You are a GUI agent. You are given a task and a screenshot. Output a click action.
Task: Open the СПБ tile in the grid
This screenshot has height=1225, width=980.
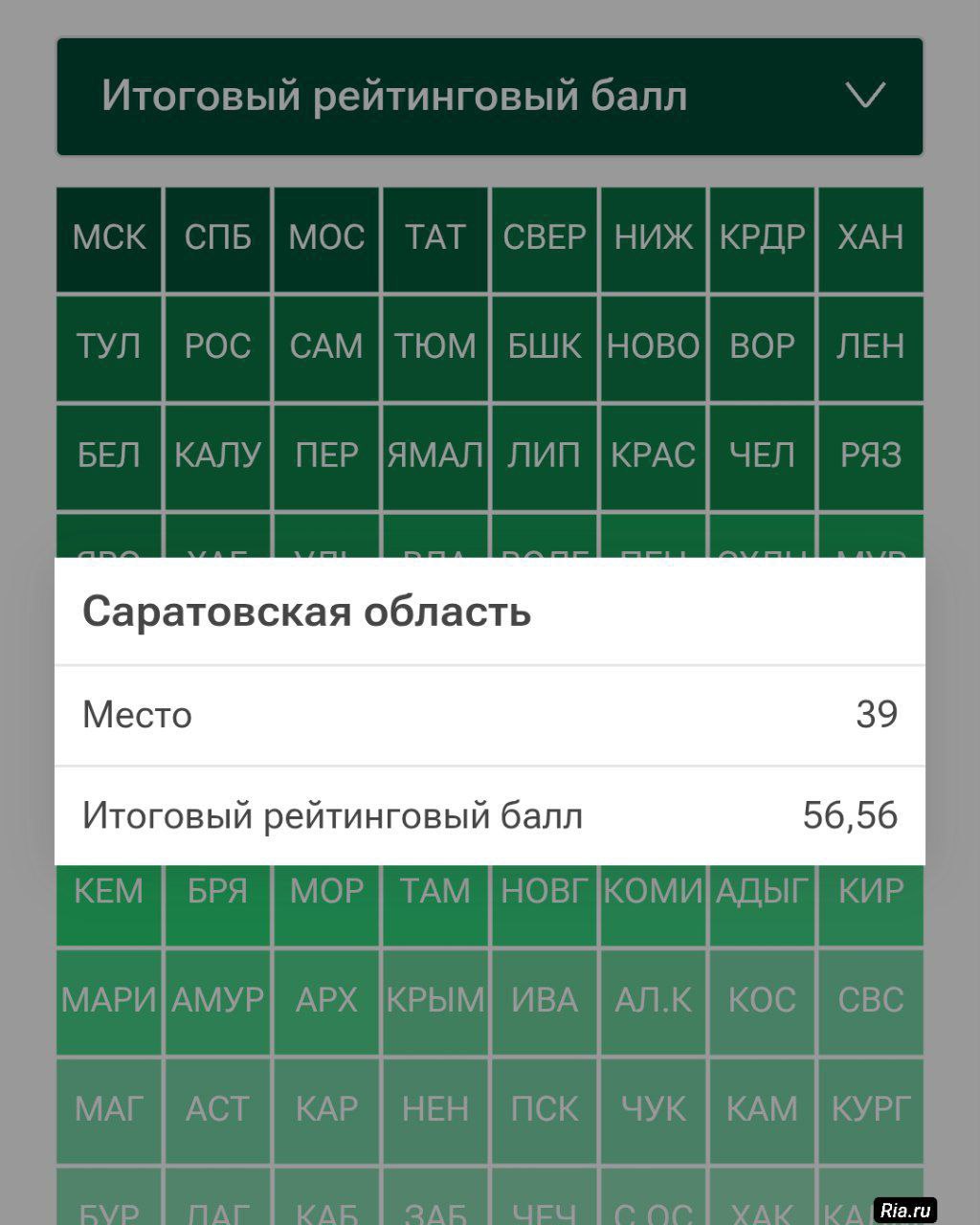218,238
